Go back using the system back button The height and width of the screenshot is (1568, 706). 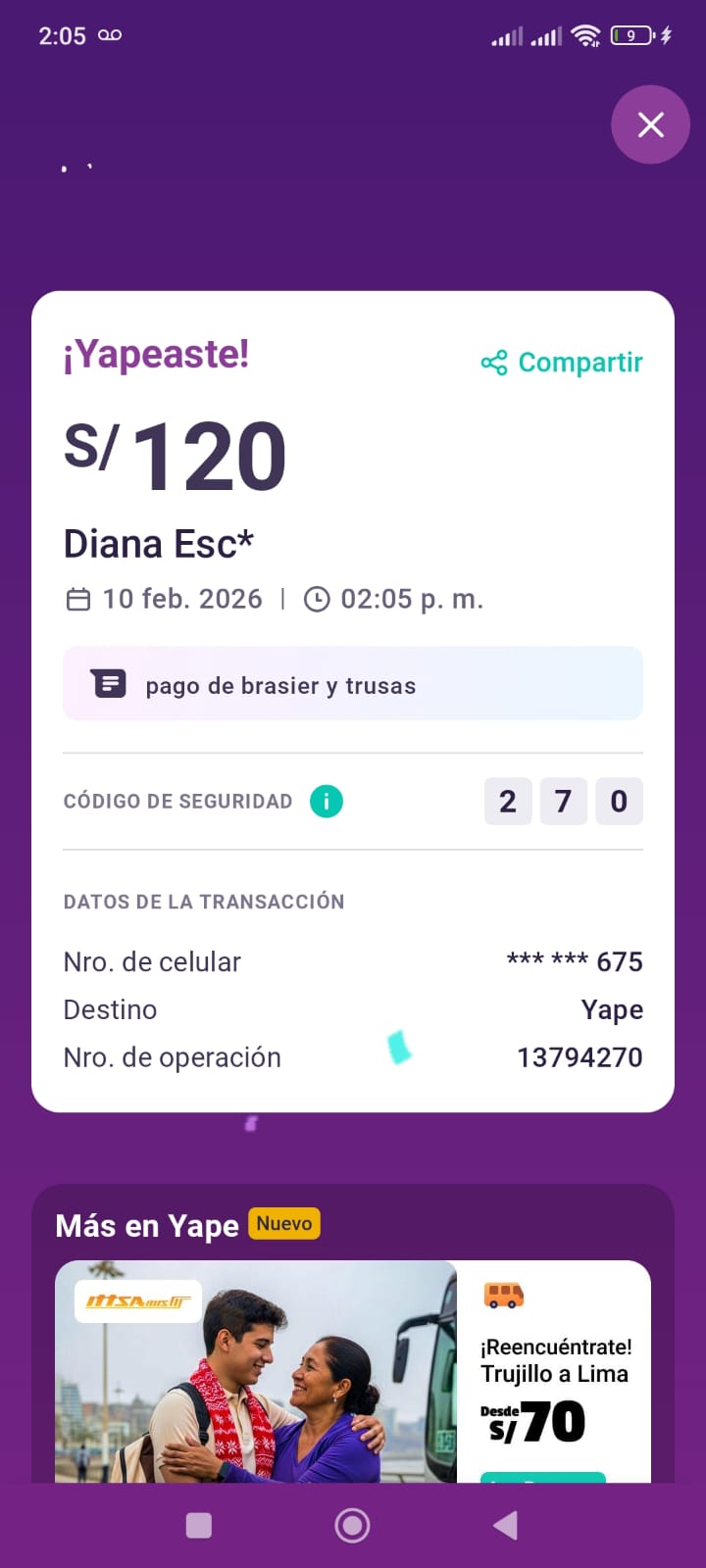pyautogui.click(x=506, y=1525)
